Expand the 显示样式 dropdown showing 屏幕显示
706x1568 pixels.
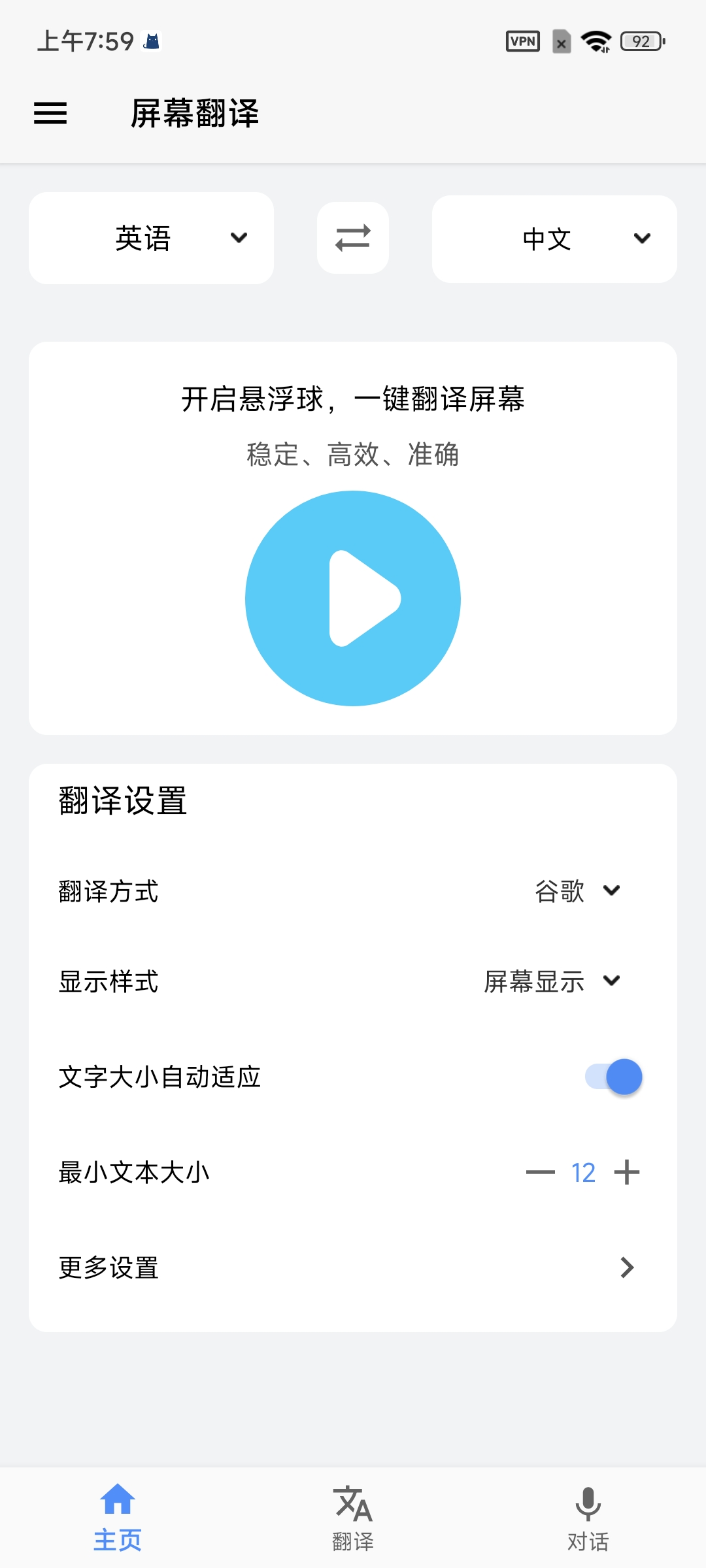[x=552, y=981]
